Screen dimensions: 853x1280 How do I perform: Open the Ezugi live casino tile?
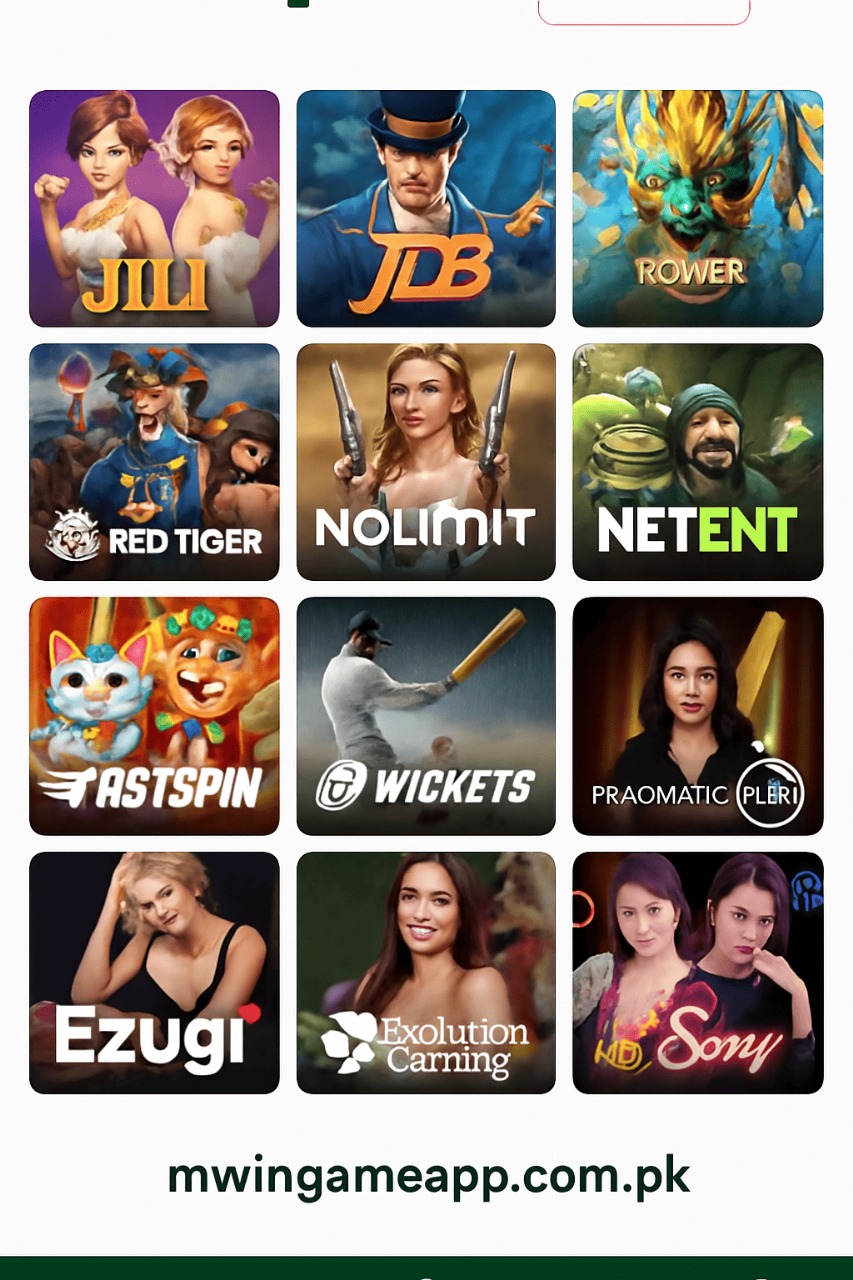154,972
